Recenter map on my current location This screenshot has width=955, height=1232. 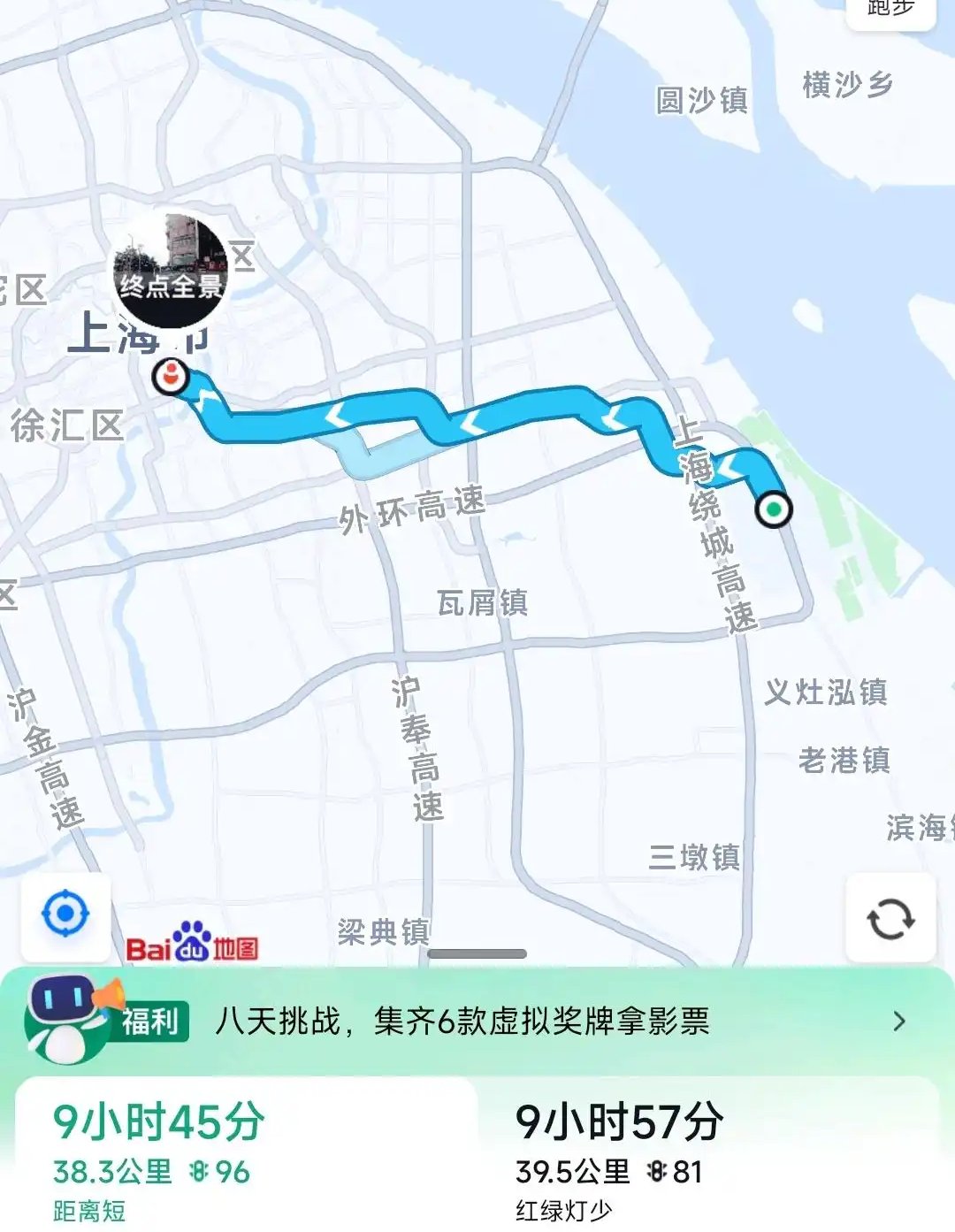[x=65, y=914]
